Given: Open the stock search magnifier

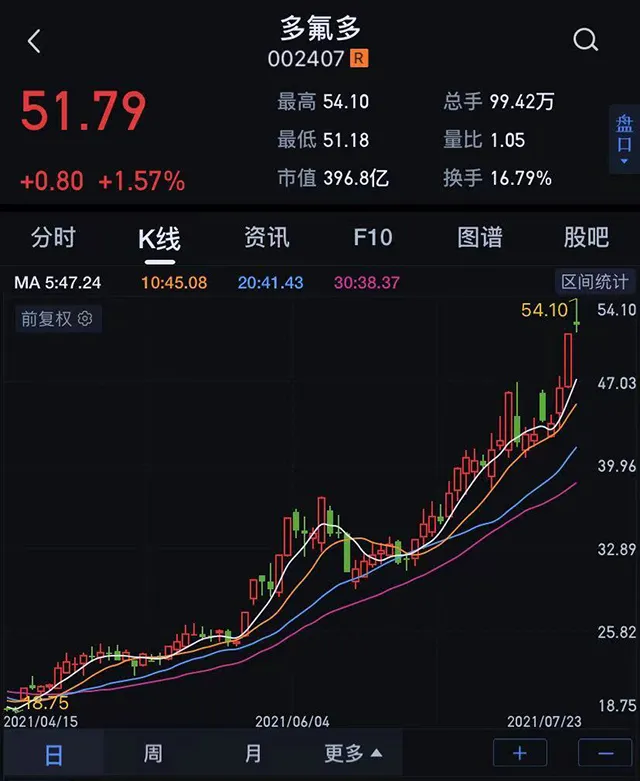Looking at the screenshot, I should (585, 40).
